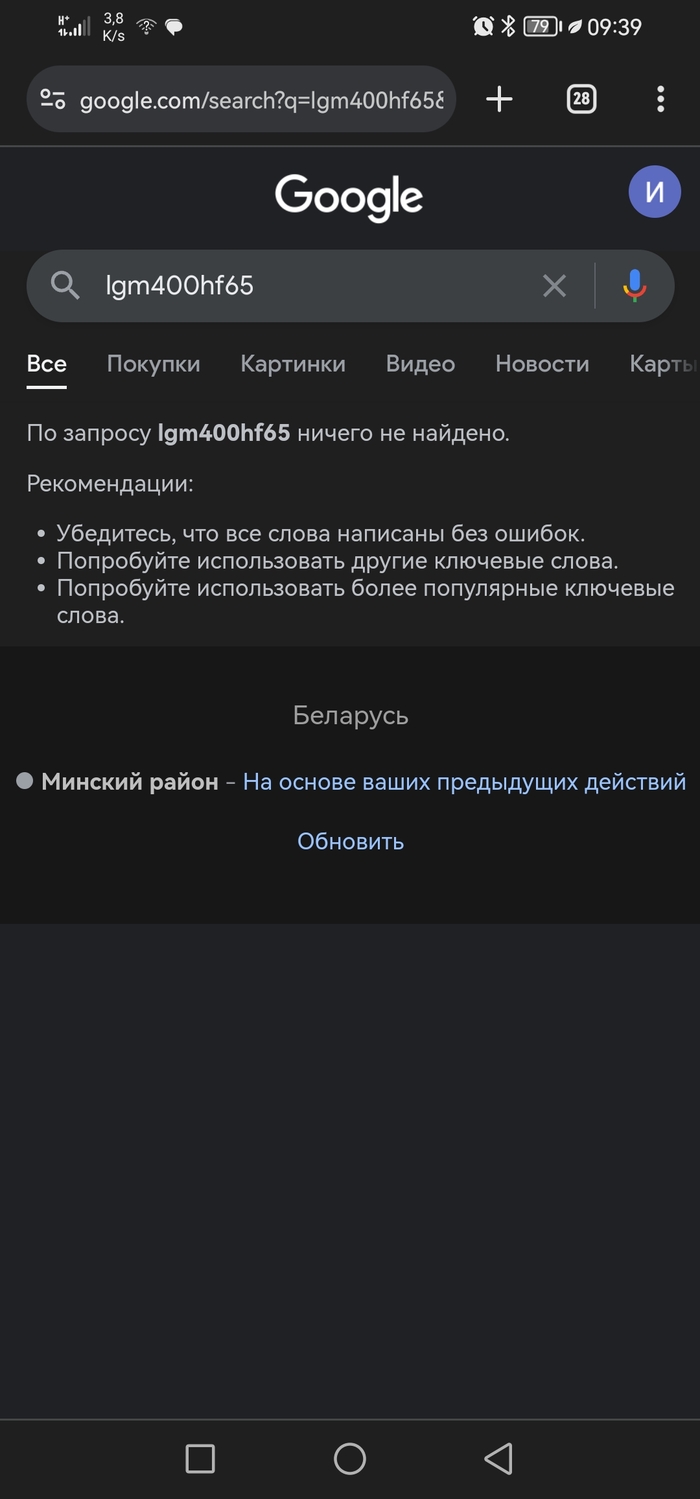Open the tab switcher showing 28 tabs
The width and height of the screenshot is (700, 1499).
pyautogui.click(x=581, y=99)
